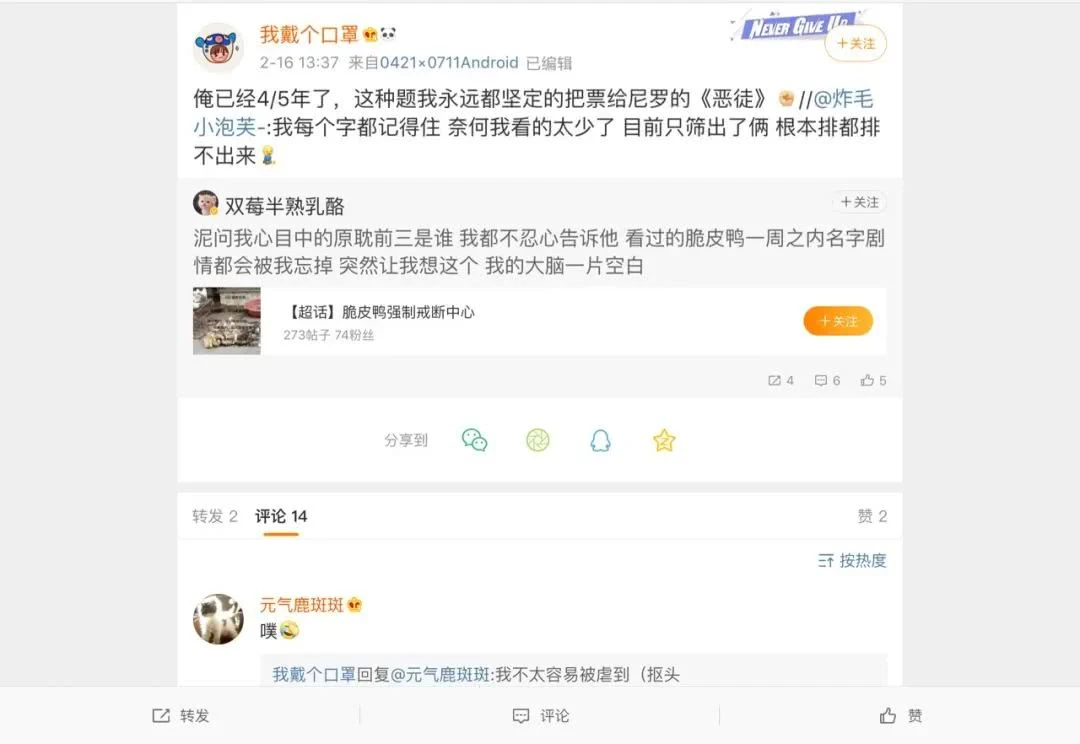1080x744 pixels.
Task: Select the 评论 14 tab
Action: [281, 516]
